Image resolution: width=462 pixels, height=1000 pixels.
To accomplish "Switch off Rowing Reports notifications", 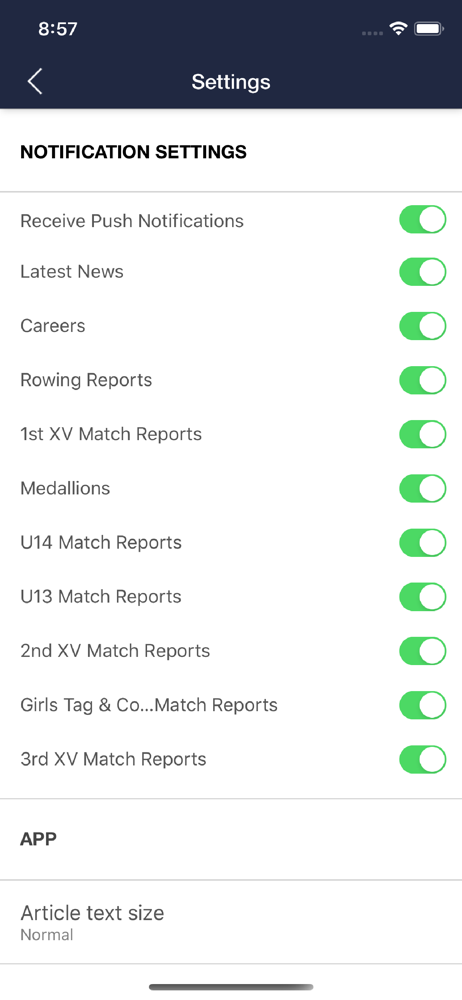I will click(422, 380).
